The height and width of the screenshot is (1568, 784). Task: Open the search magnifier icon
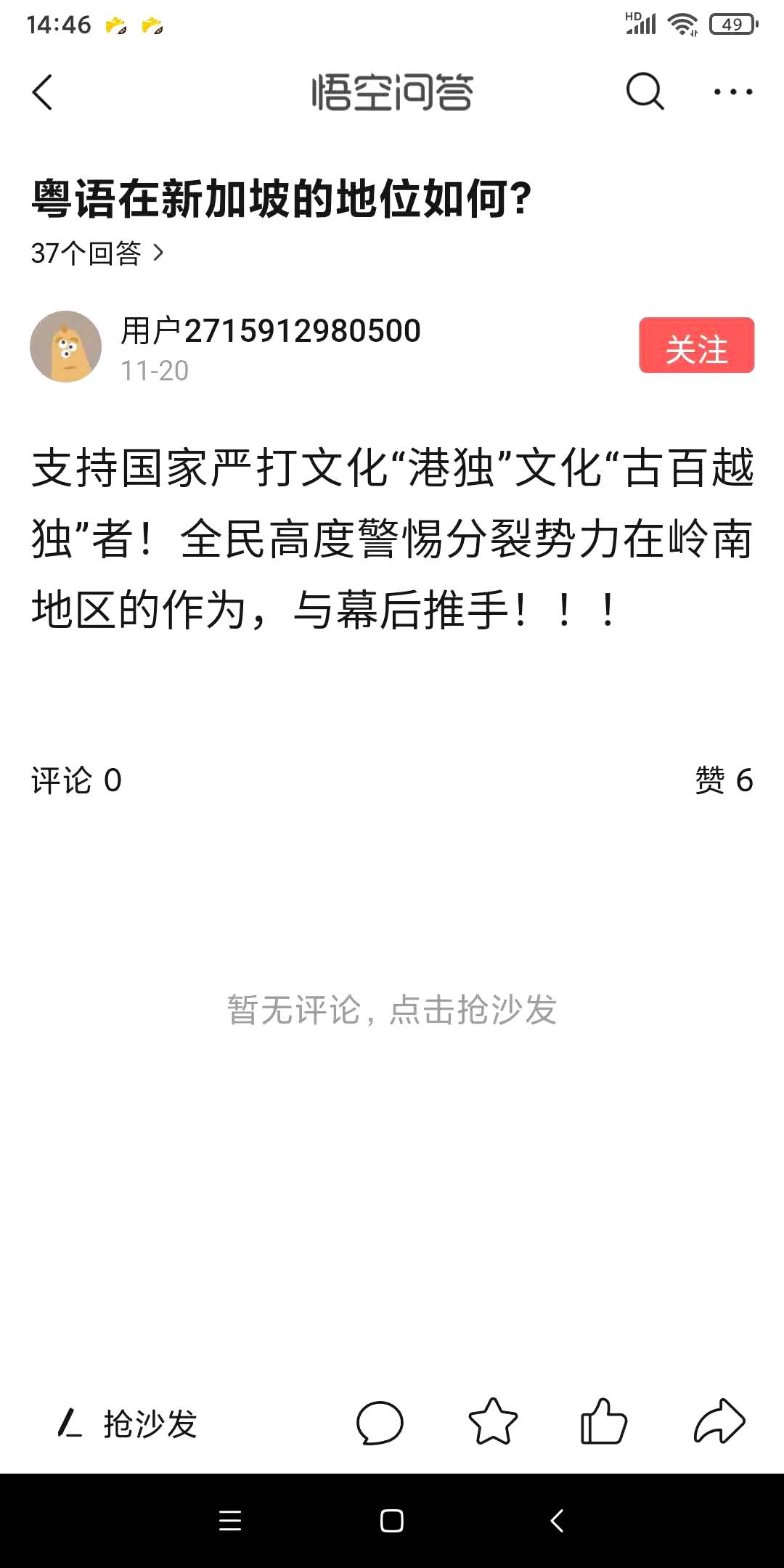(645, 92)
